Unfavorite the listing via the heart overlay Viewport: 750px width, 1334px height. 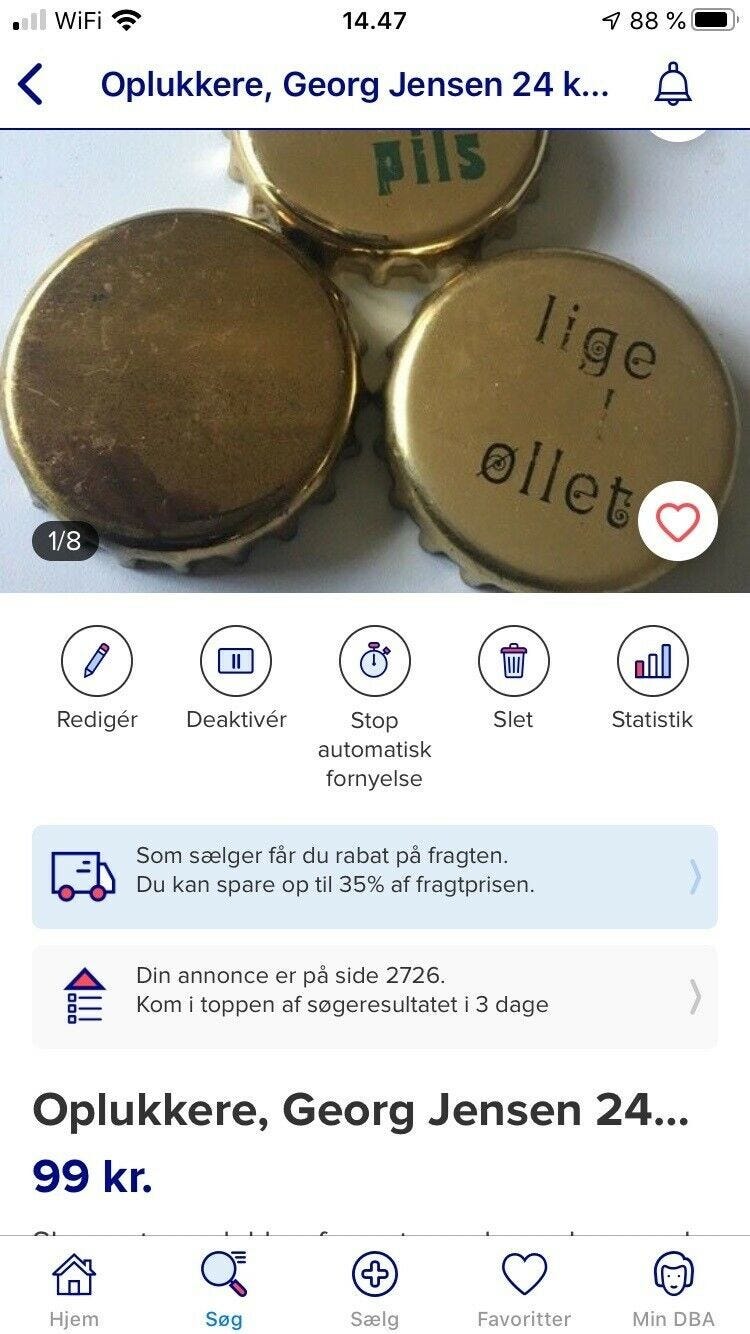pyautogui.click(x=677, y=519)
